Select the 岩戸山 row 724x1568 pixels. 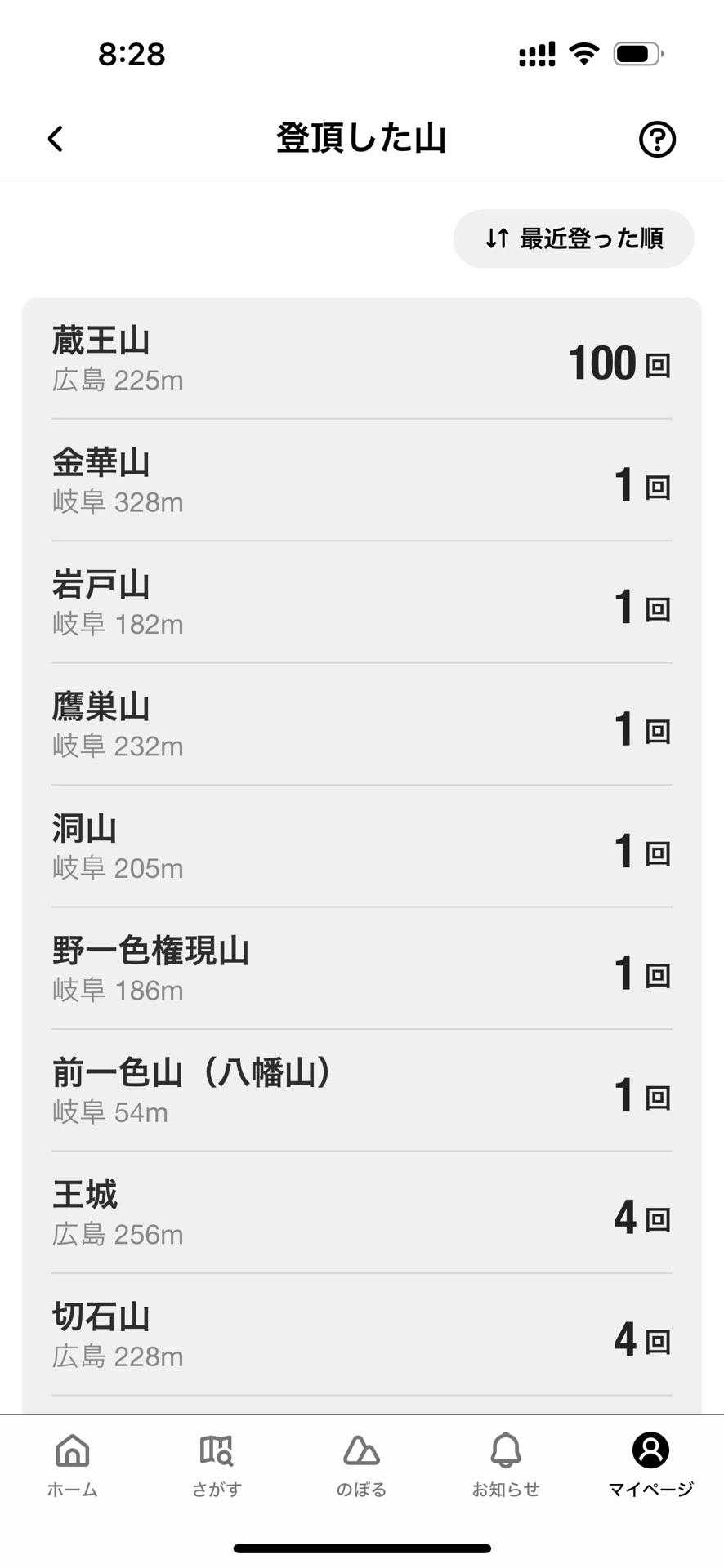(361, 603)
